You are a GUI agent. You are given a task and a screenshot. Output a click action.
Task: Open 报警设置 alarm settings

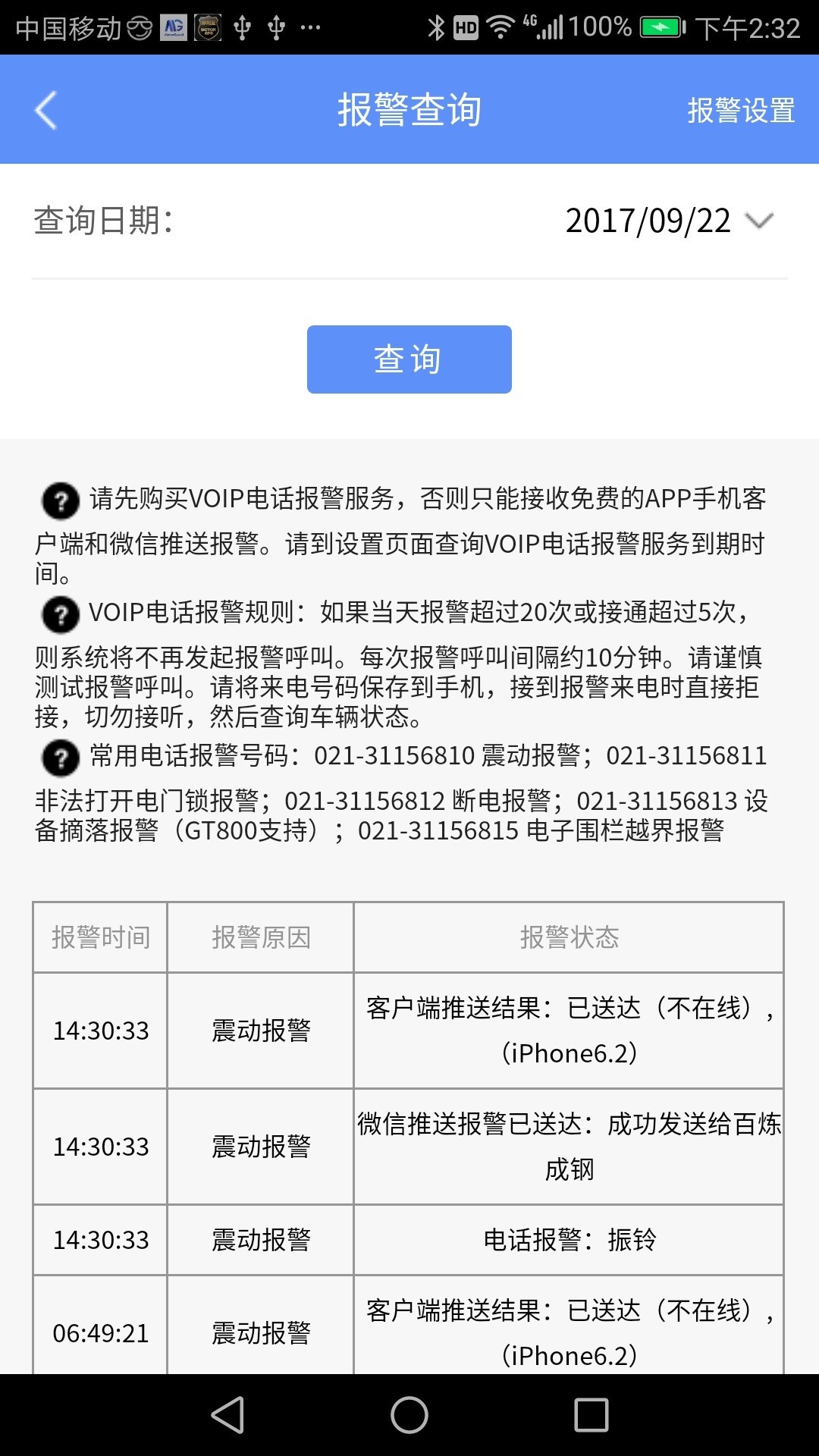click(x=740, y=111)
